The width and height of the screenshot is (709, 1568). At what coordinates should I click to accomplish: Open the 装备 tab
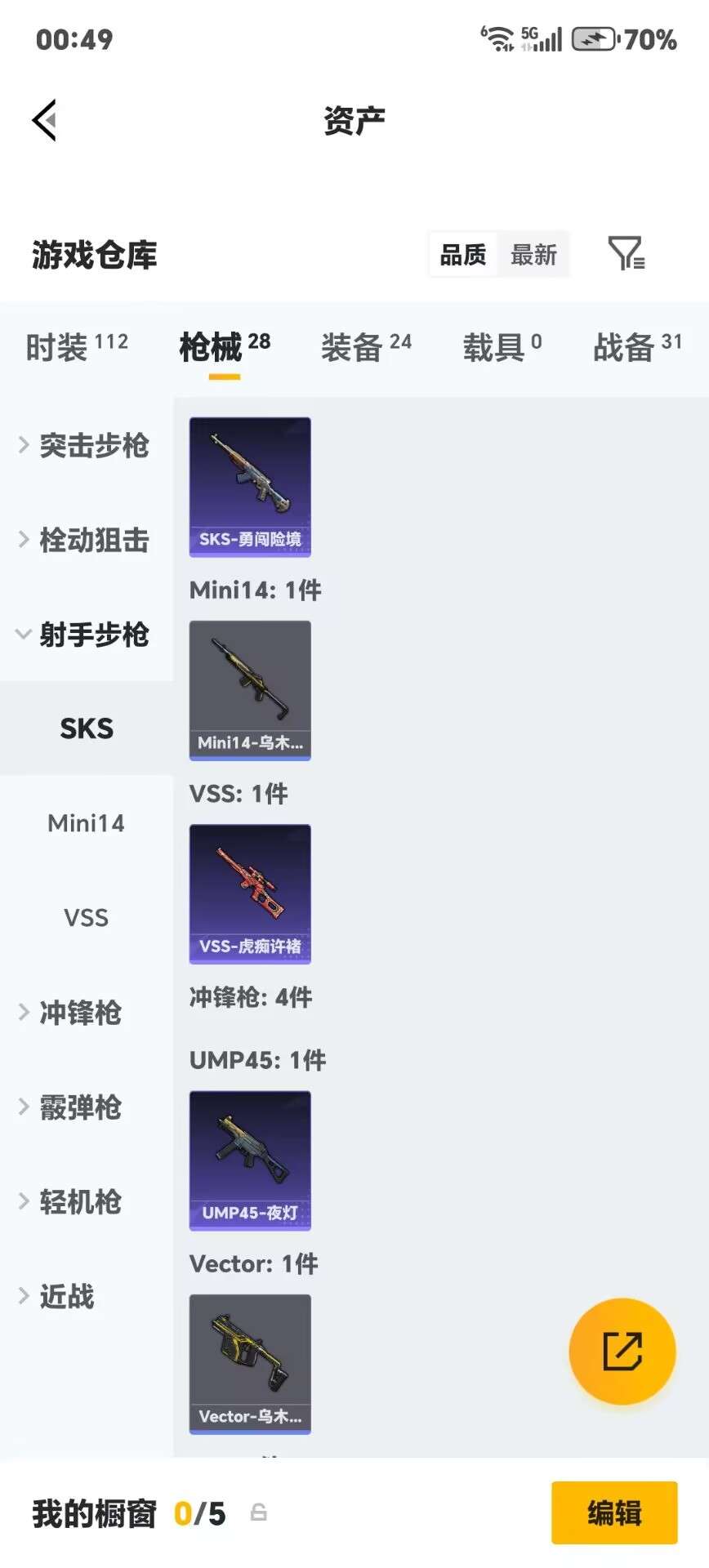point(365,346)
